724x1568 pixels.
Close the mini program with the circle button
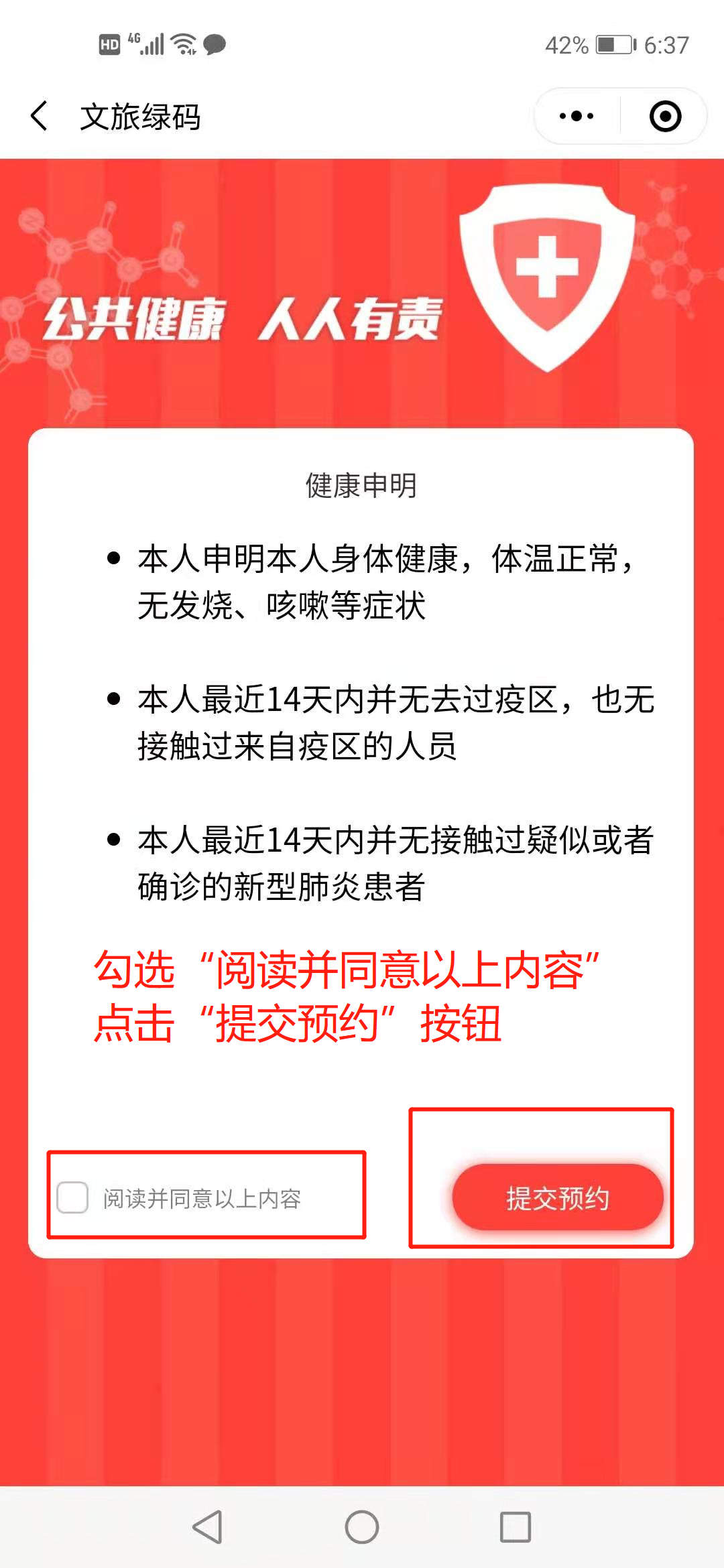point(665,116)
